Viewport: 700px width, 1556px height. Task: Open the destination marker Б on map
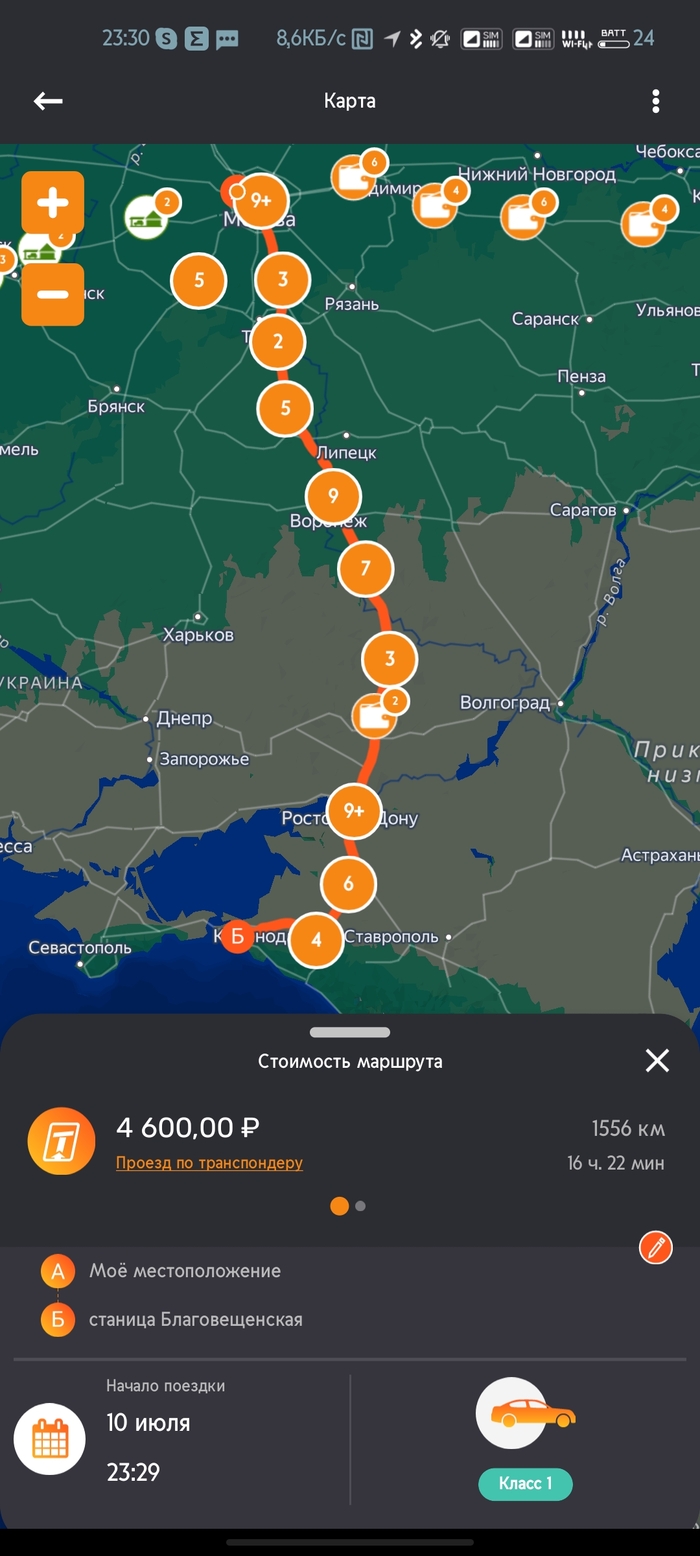point(237,937)
